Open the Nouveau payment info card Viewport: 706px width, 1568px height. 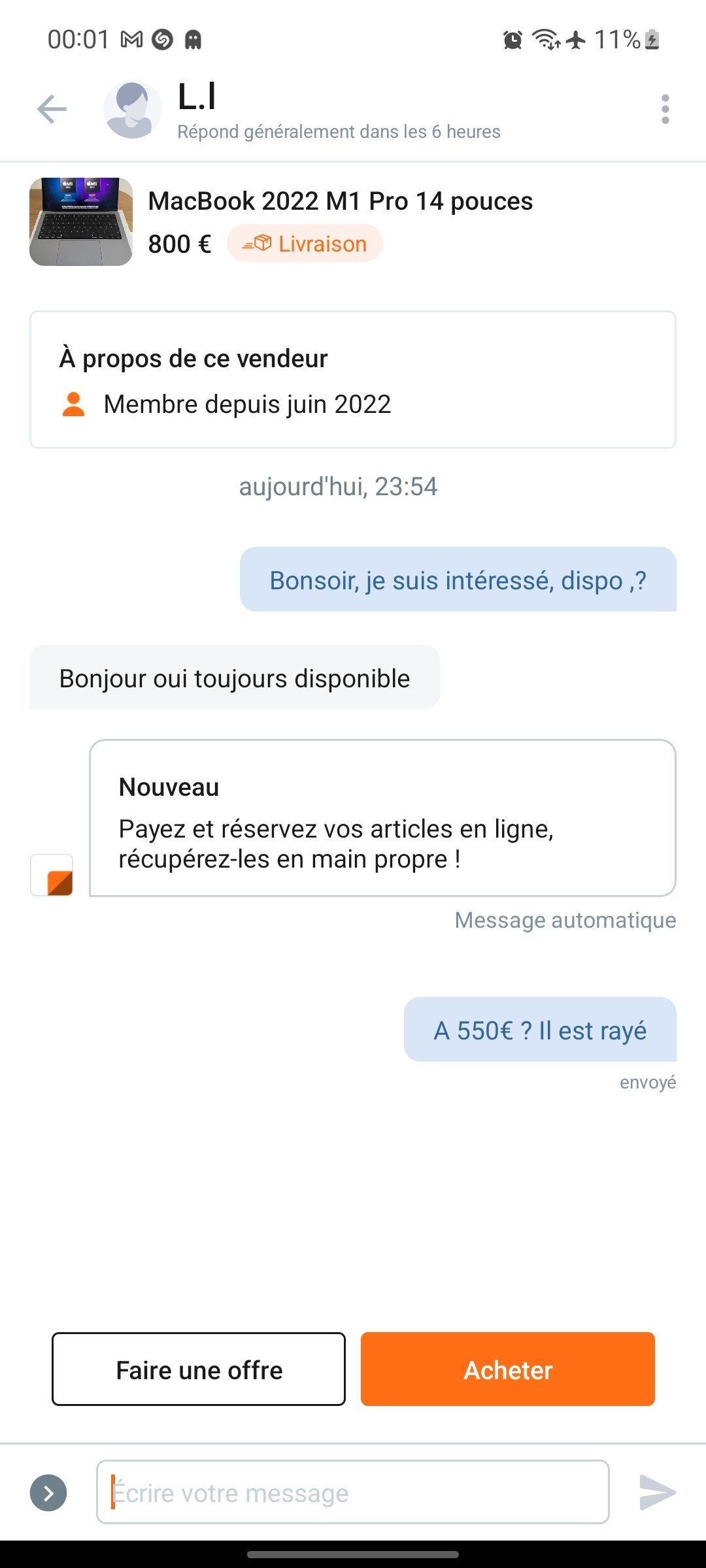coord(382,818)
